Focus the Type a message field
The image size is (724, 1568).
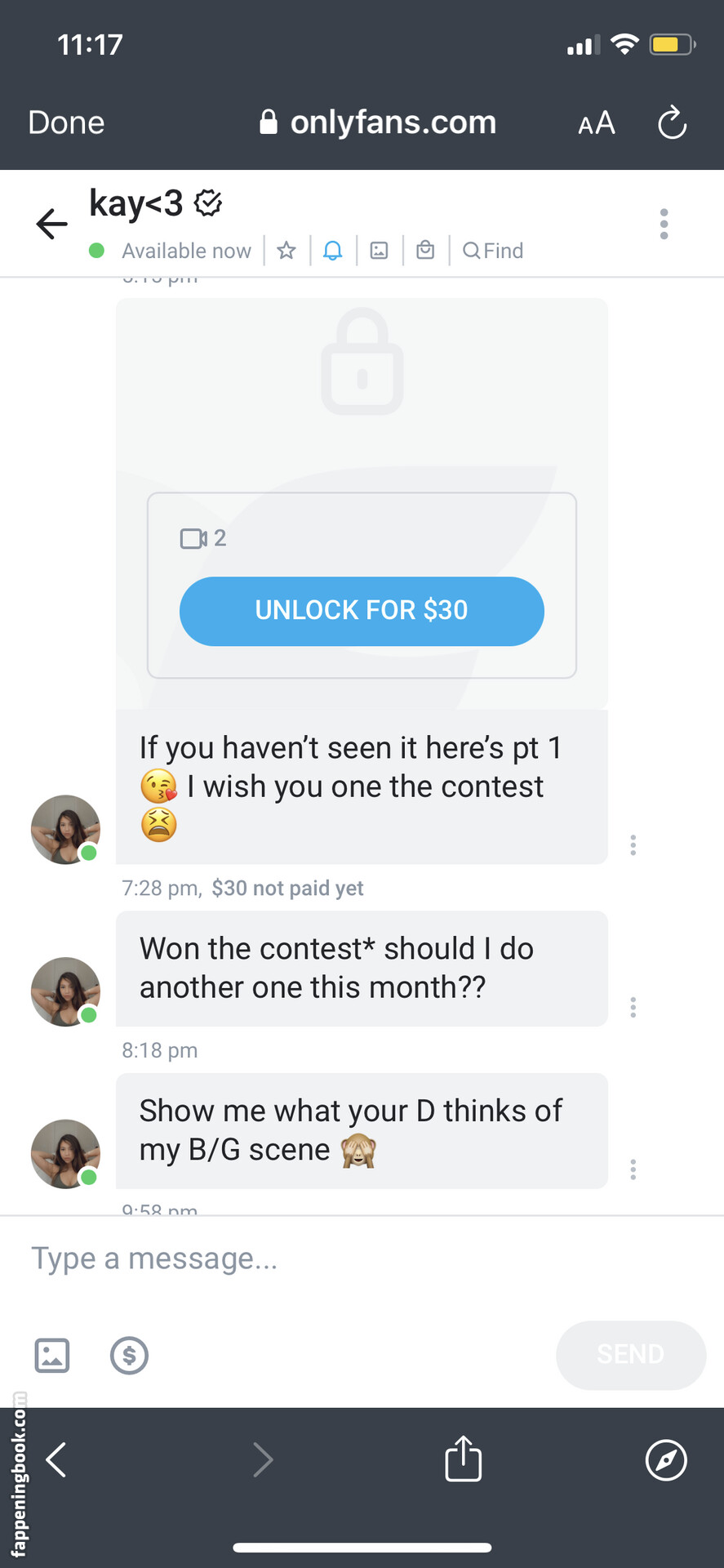coord(362,1258)
